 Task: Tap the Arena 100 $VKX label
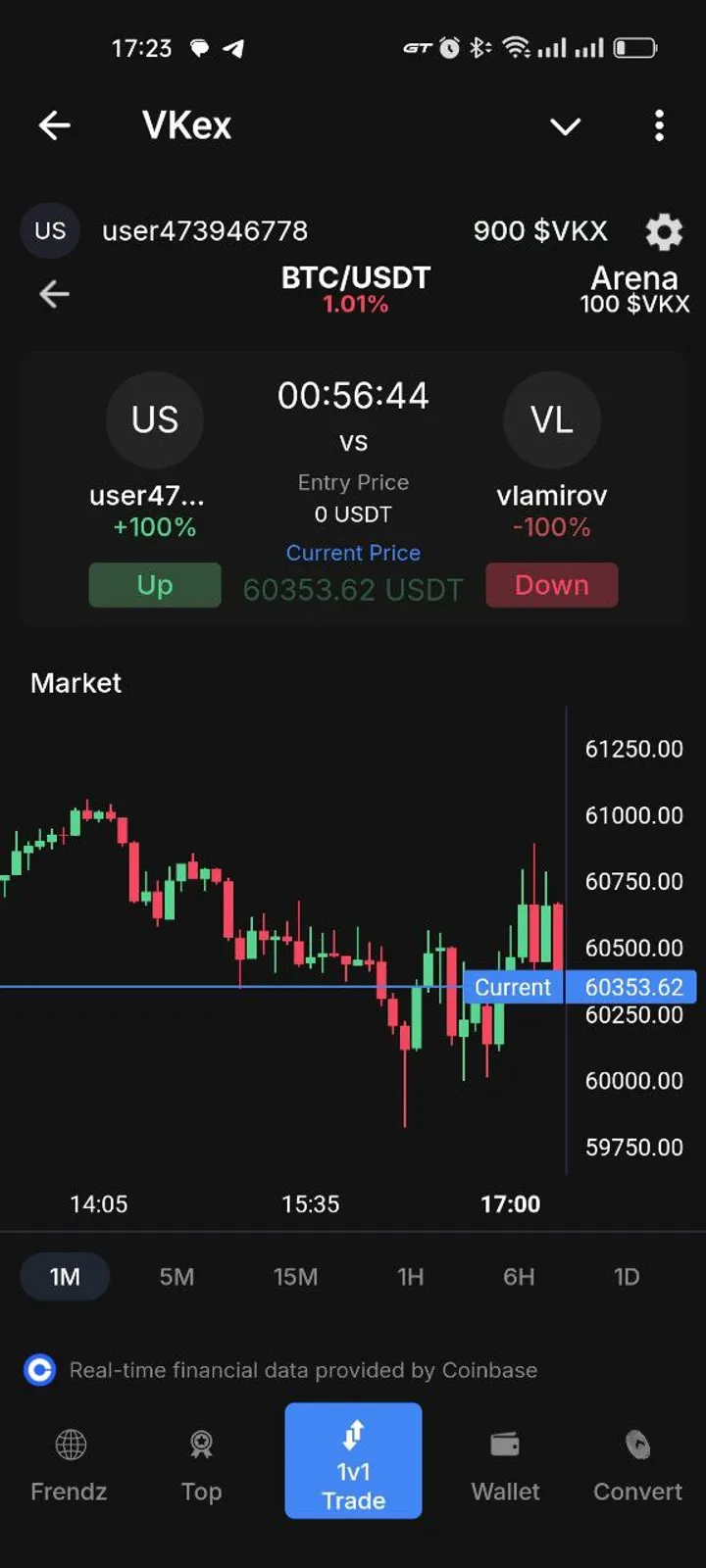tap(633, 289)
